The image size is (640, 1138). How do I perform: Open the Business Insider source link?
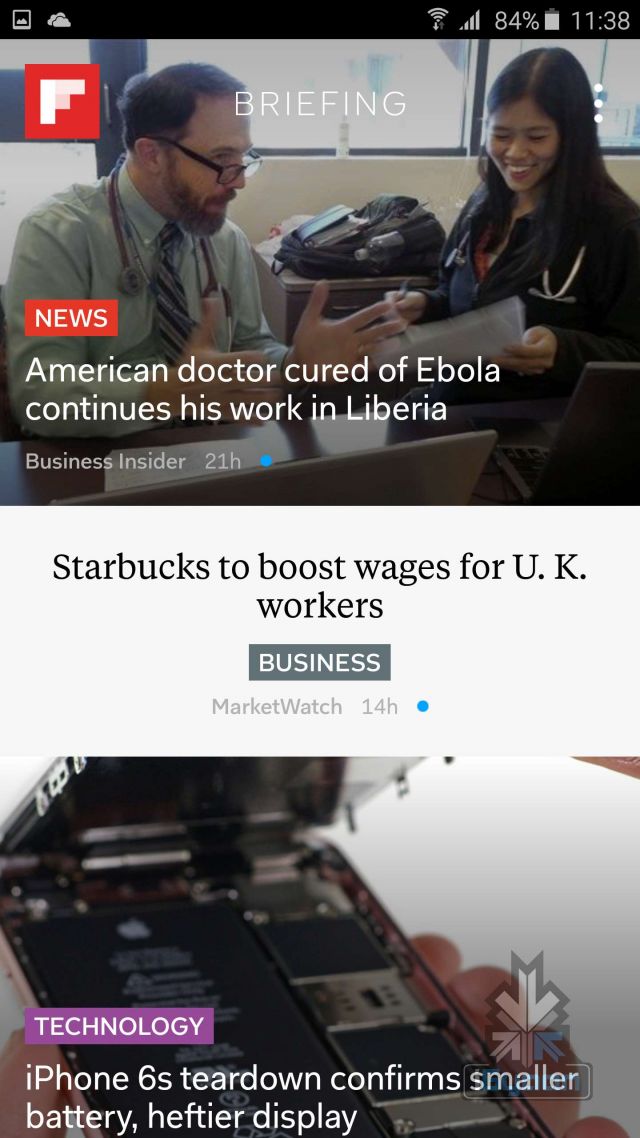[105, 461]
